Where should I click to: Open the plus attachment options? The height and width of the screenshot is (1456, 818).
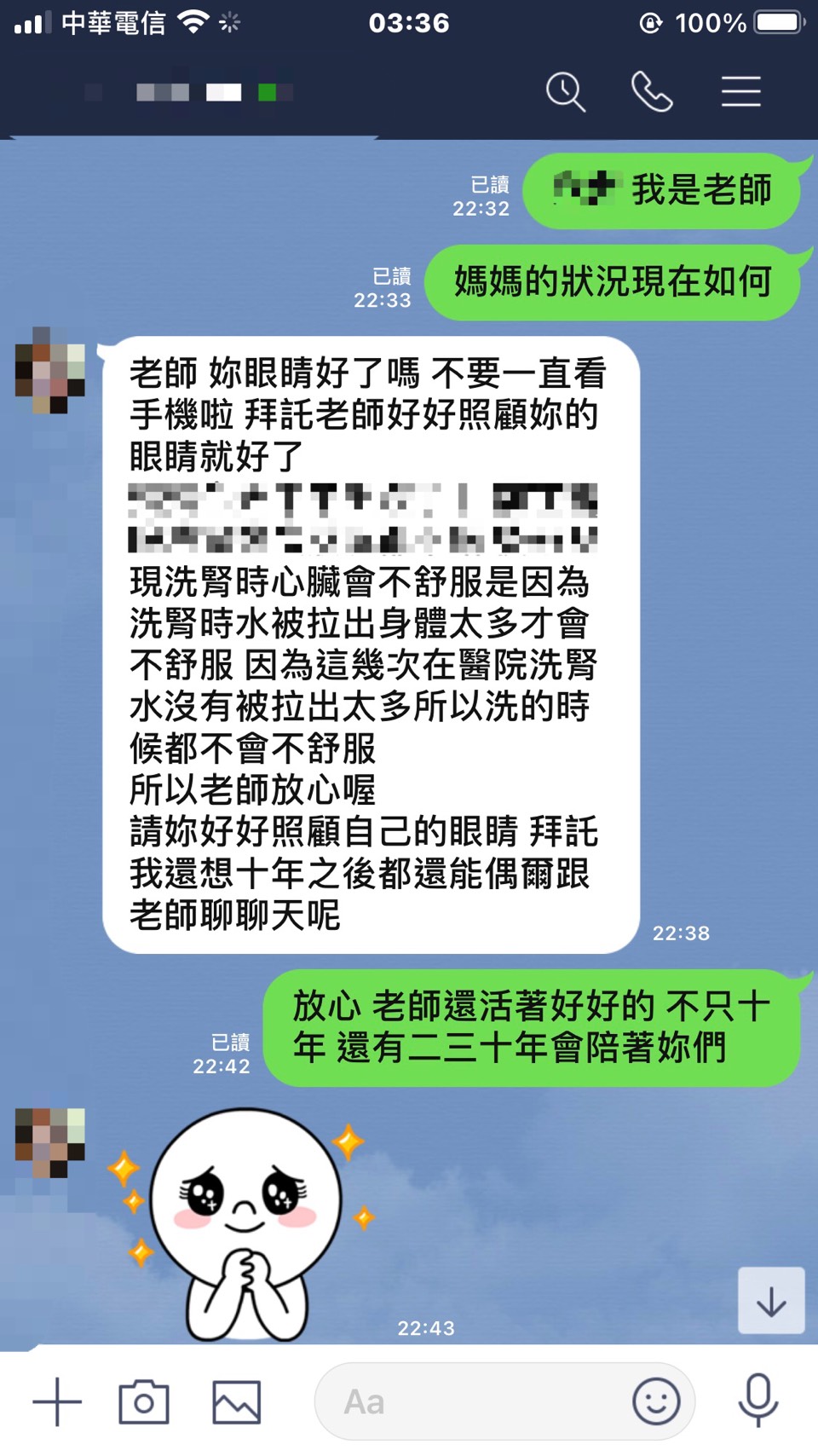pos(57,1401)
